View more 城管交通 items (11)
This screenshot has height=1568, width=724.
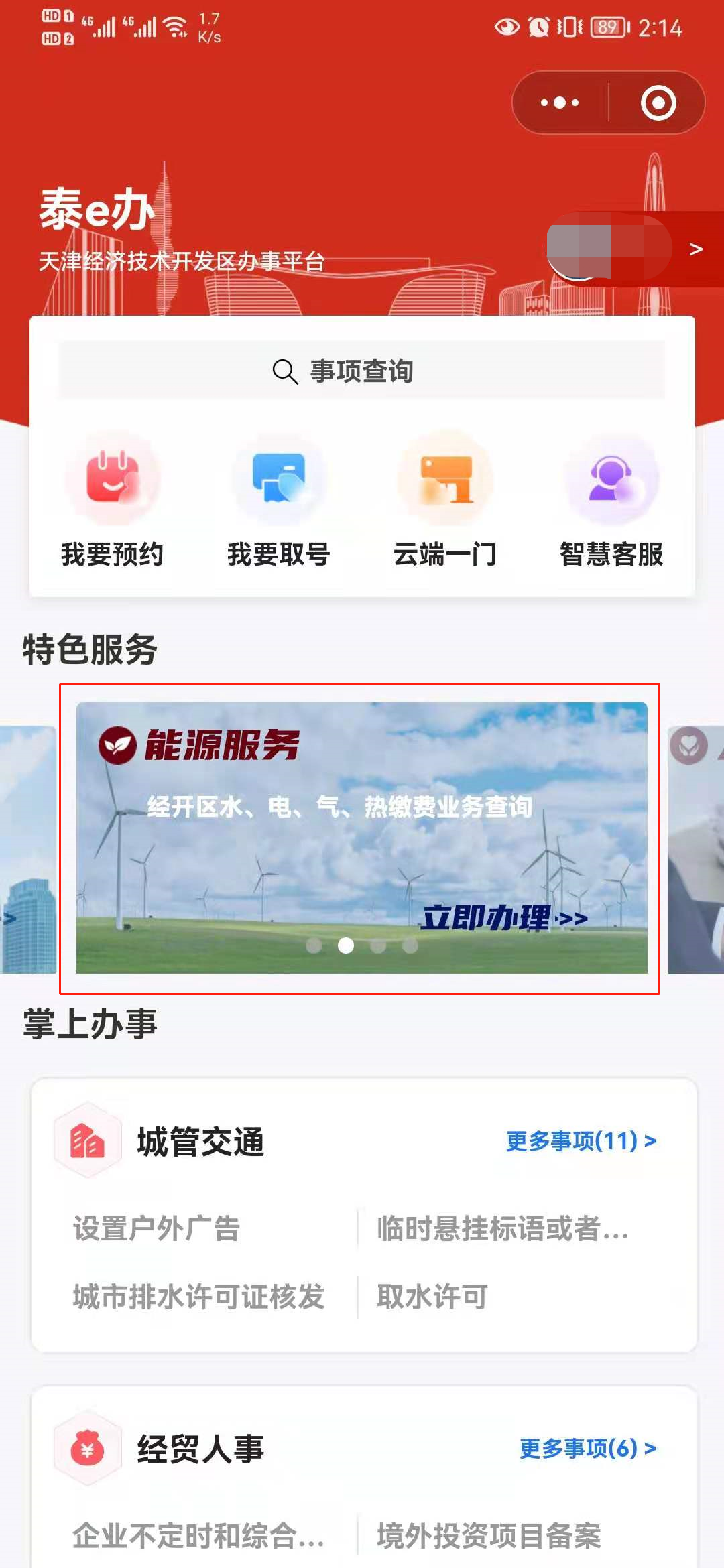pos(581,1140)
